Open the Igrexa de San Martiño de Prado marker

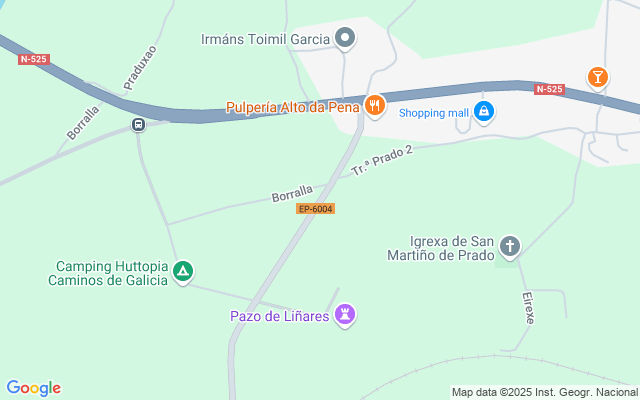[510, 246]
